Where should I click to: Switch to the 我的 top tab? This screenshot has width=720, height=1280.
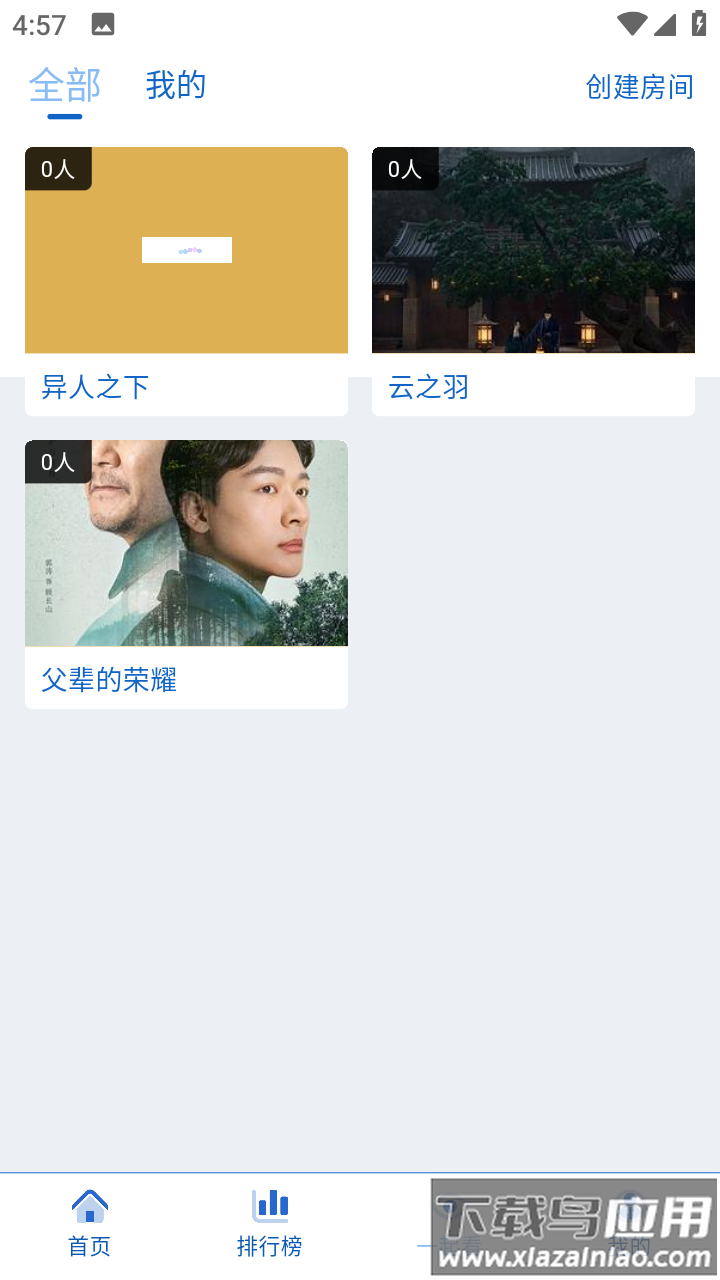point(176,86)
